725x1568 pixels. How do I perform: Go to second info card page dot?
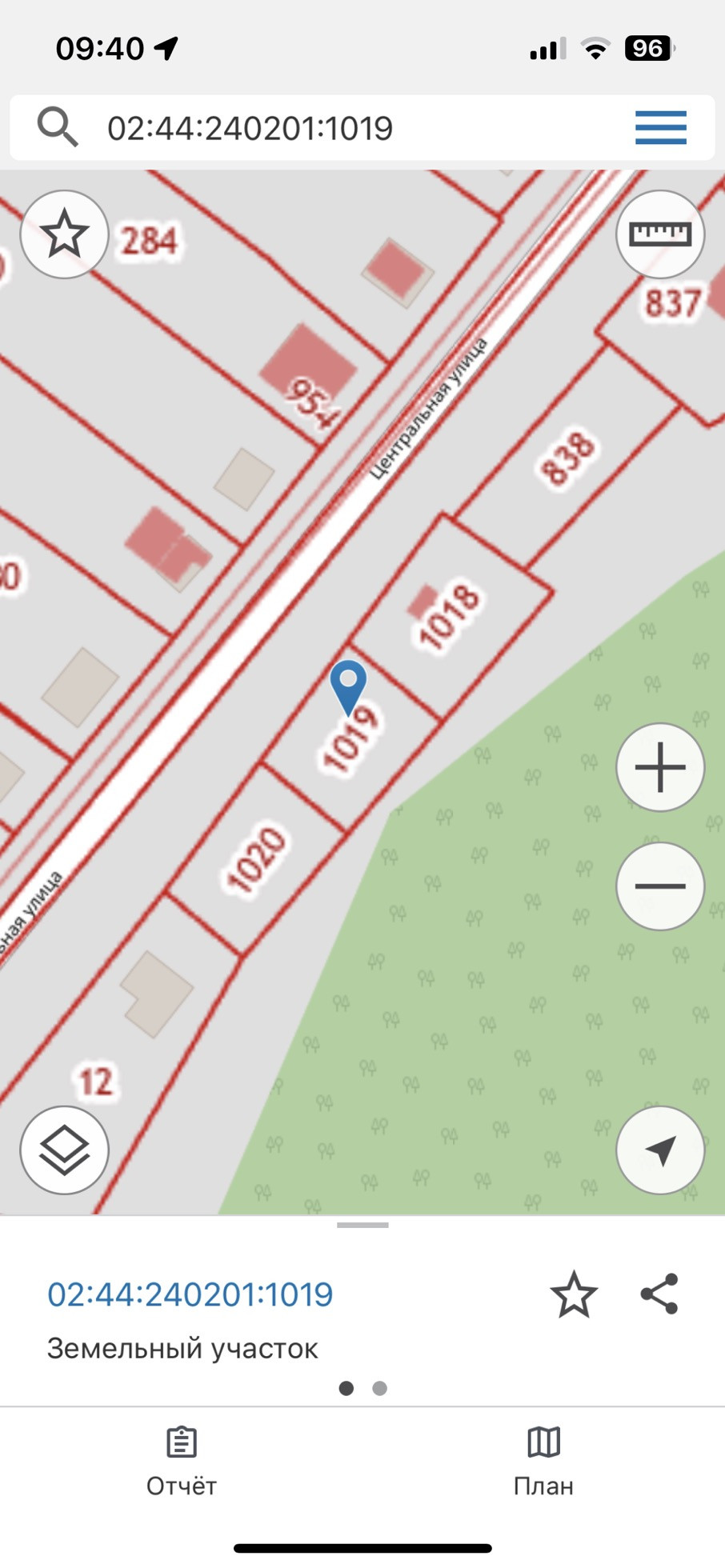[380, 1388]
